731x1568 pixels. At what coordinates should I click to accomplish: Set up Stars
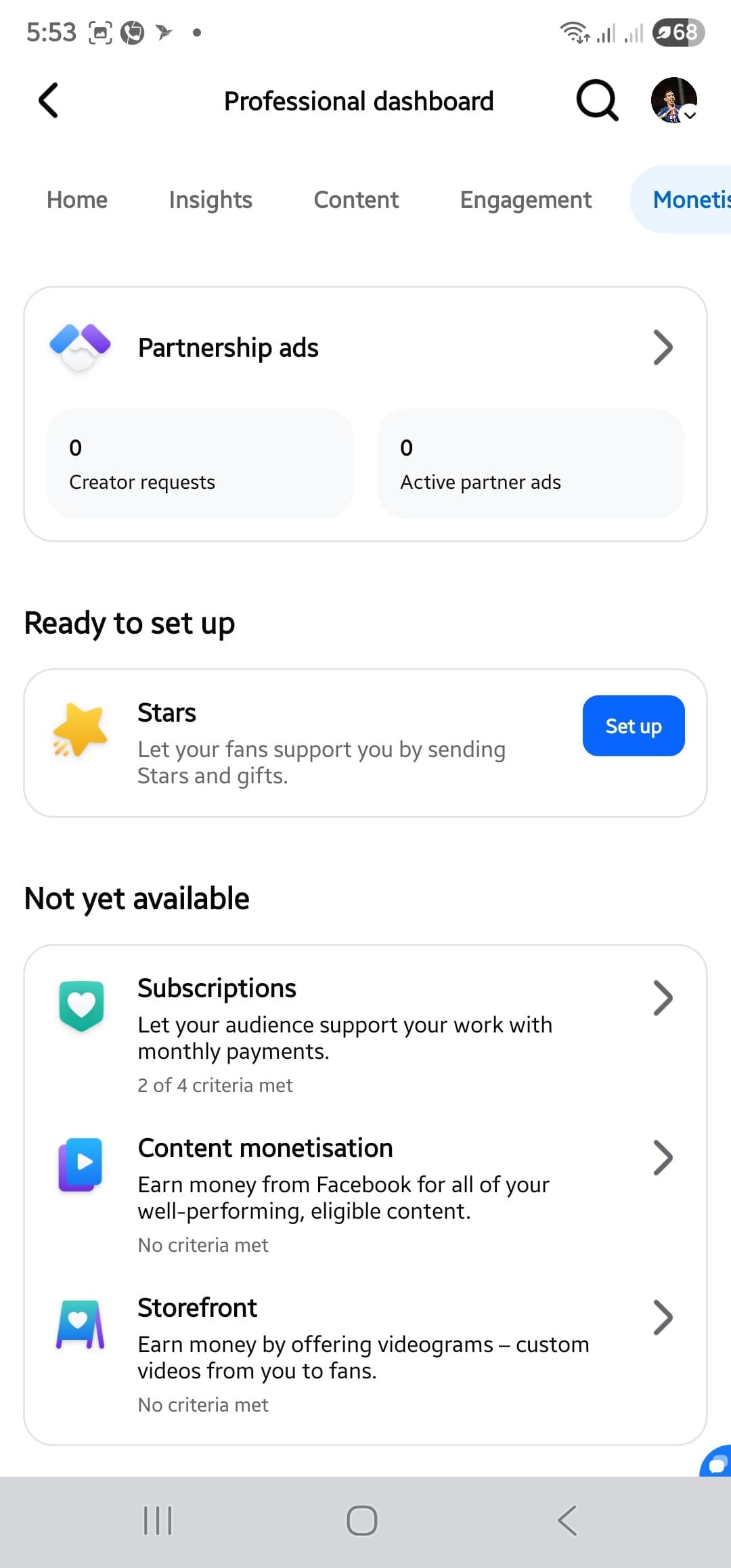(x=633, y=726)
